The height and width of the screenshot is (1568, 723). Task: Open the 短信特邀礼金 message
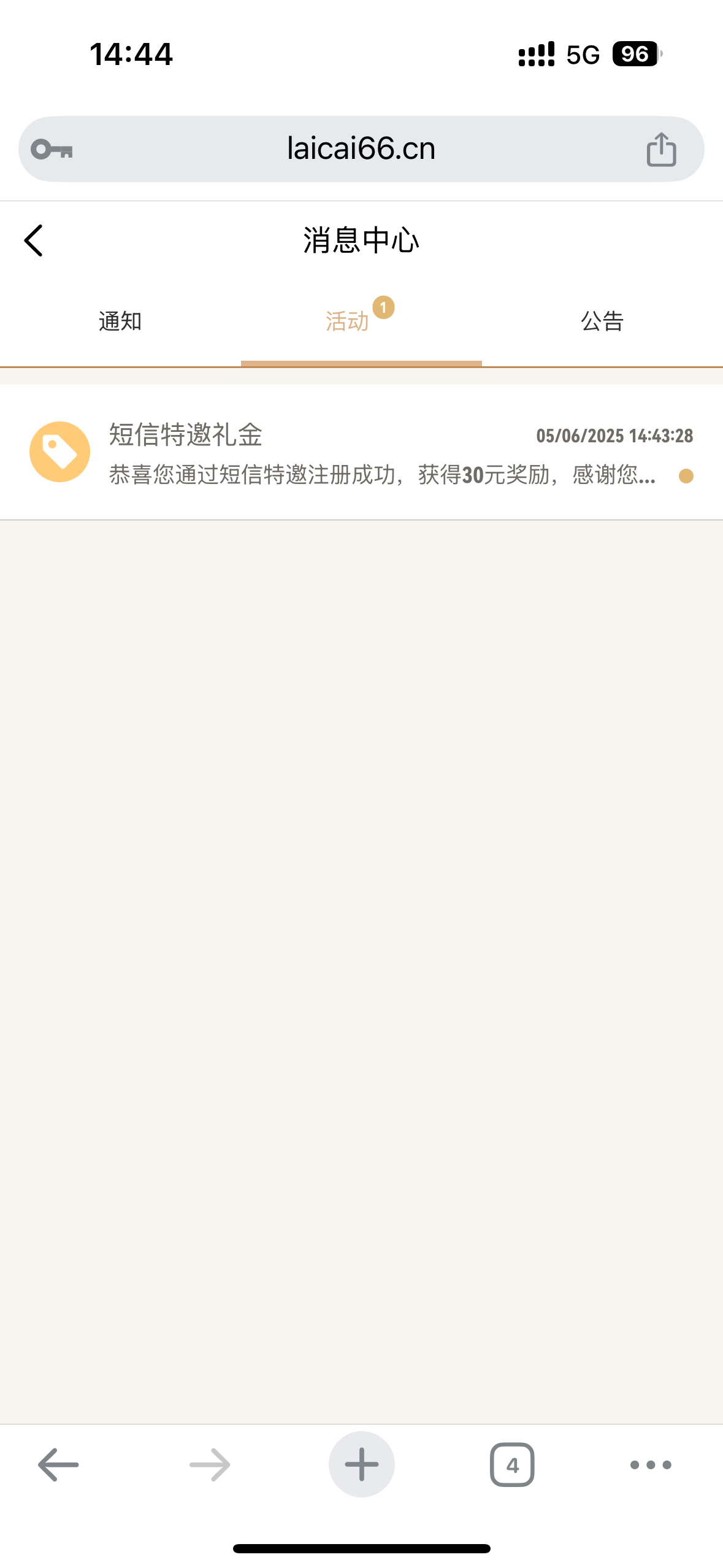(361, 453)
